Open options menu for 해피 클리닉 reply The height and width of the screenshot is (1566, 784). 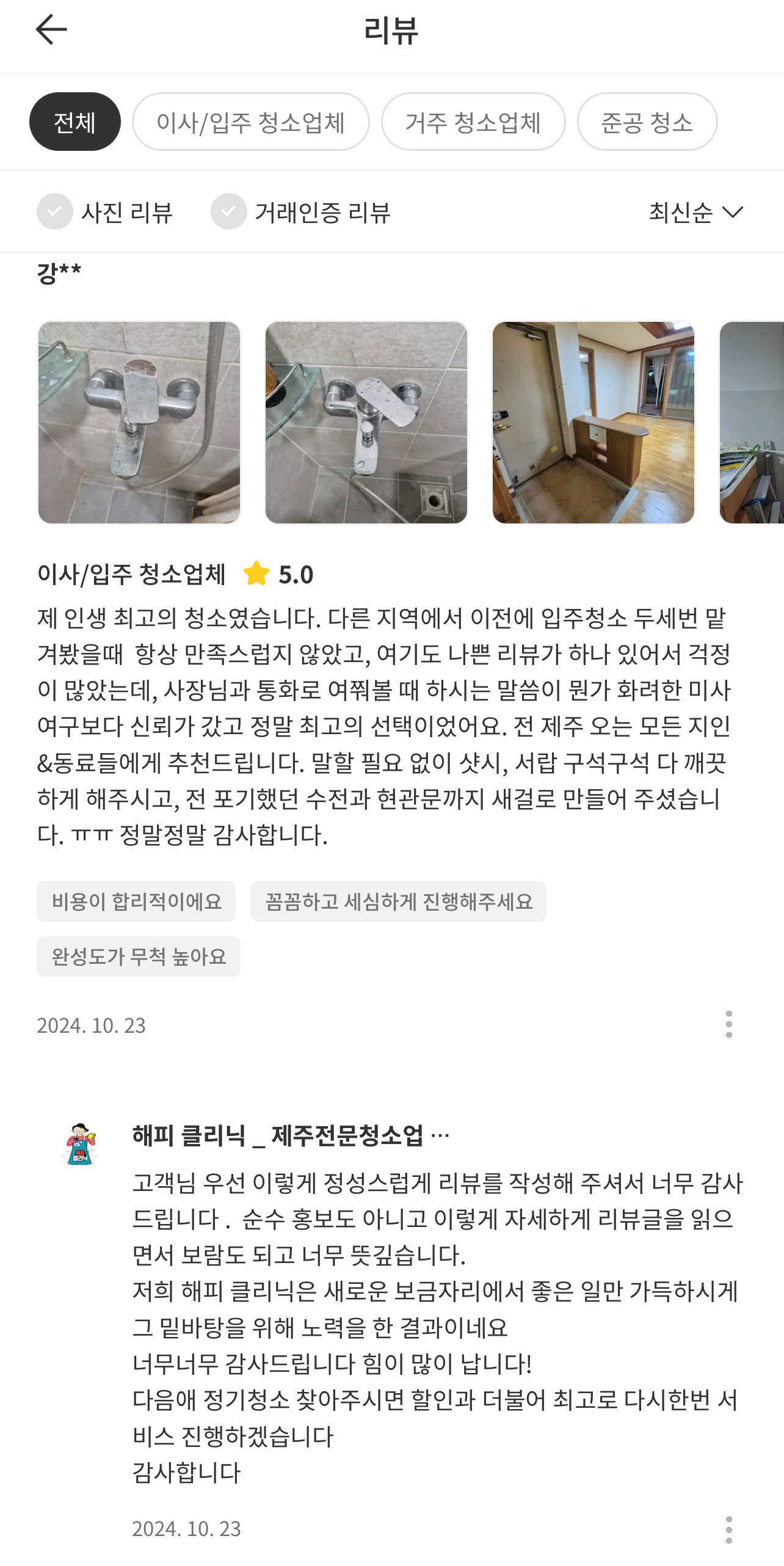[x=728, y=1529]
